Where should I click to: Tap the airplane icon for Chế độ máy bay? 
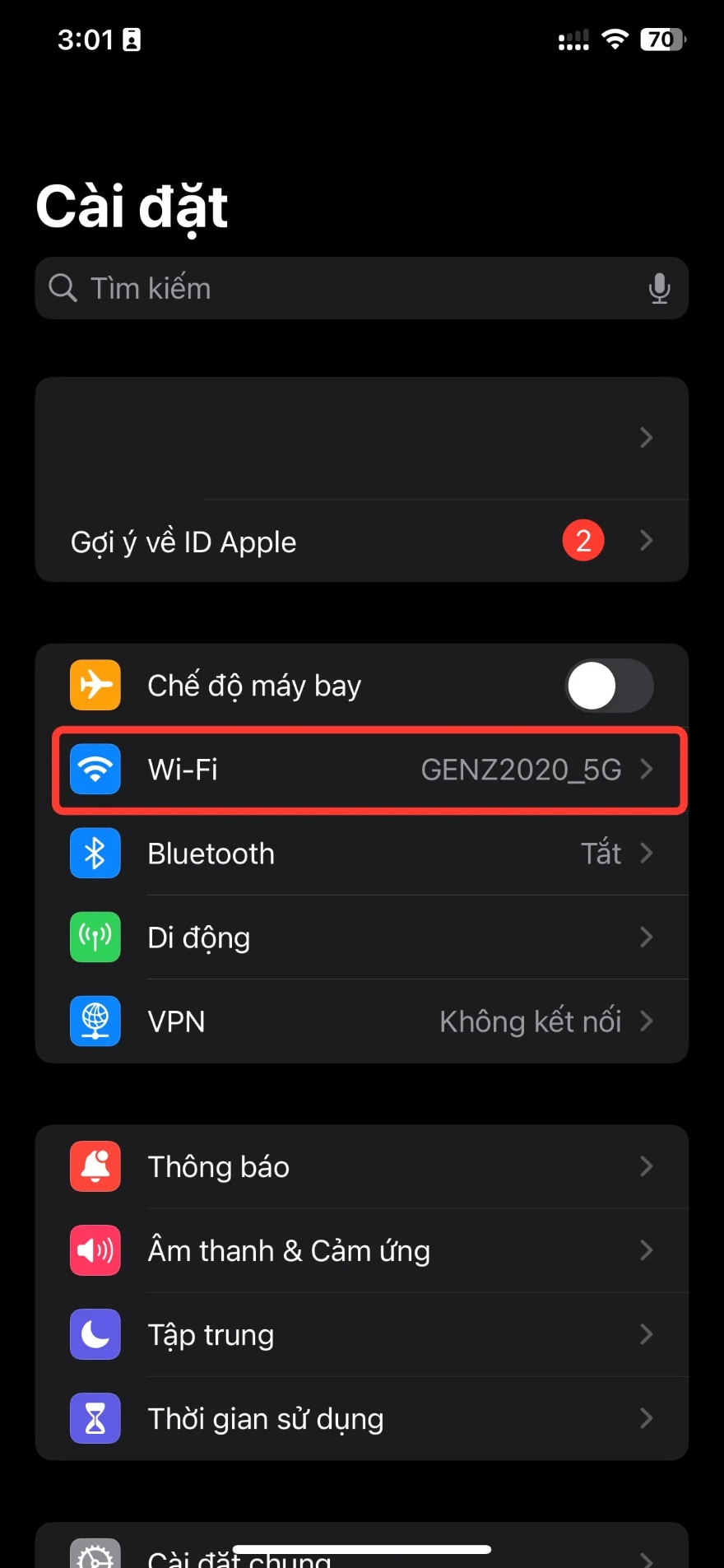coord(95,685)
